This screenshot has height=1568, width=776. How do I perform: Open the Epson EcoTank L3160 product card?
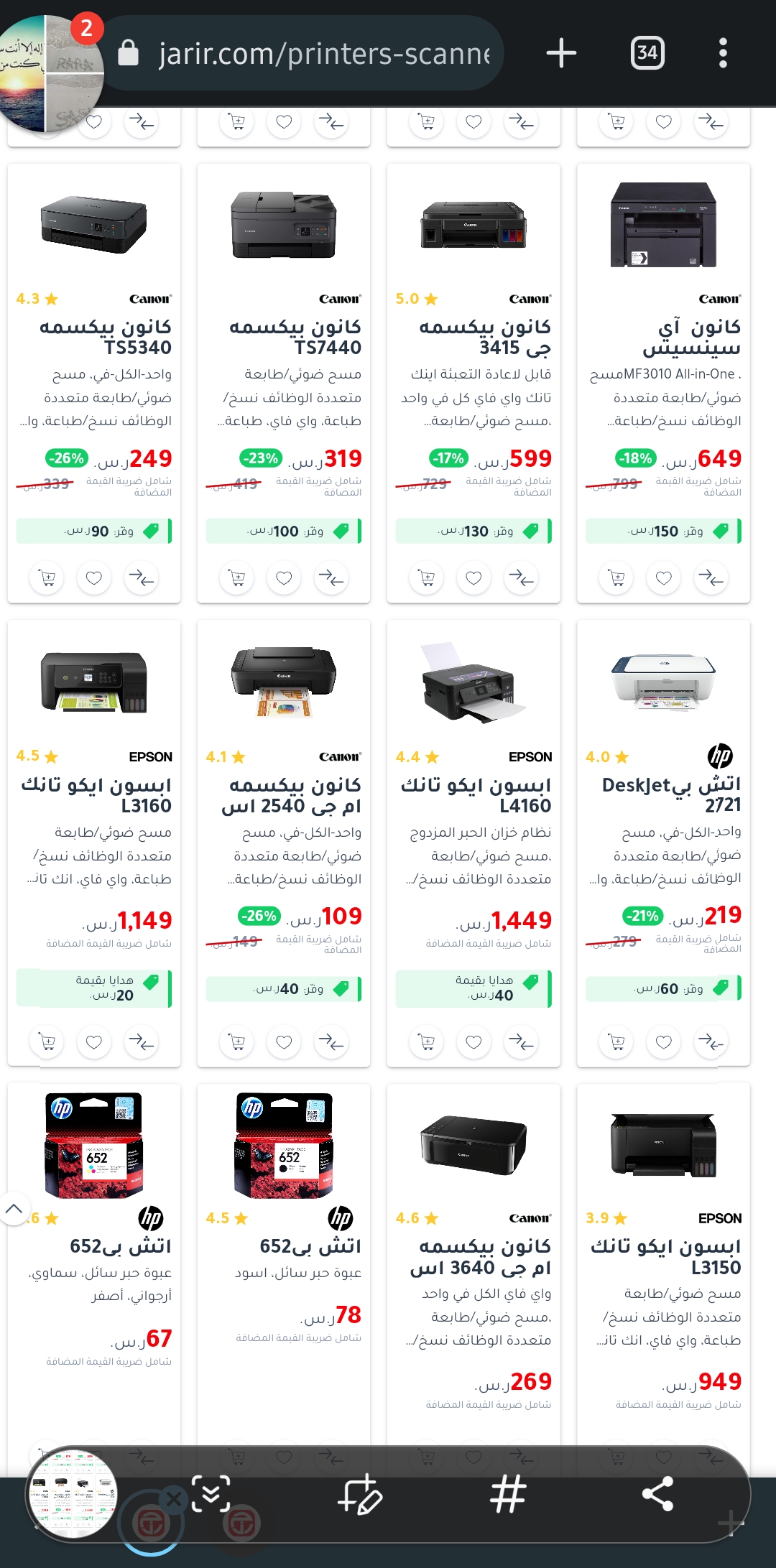95,794
